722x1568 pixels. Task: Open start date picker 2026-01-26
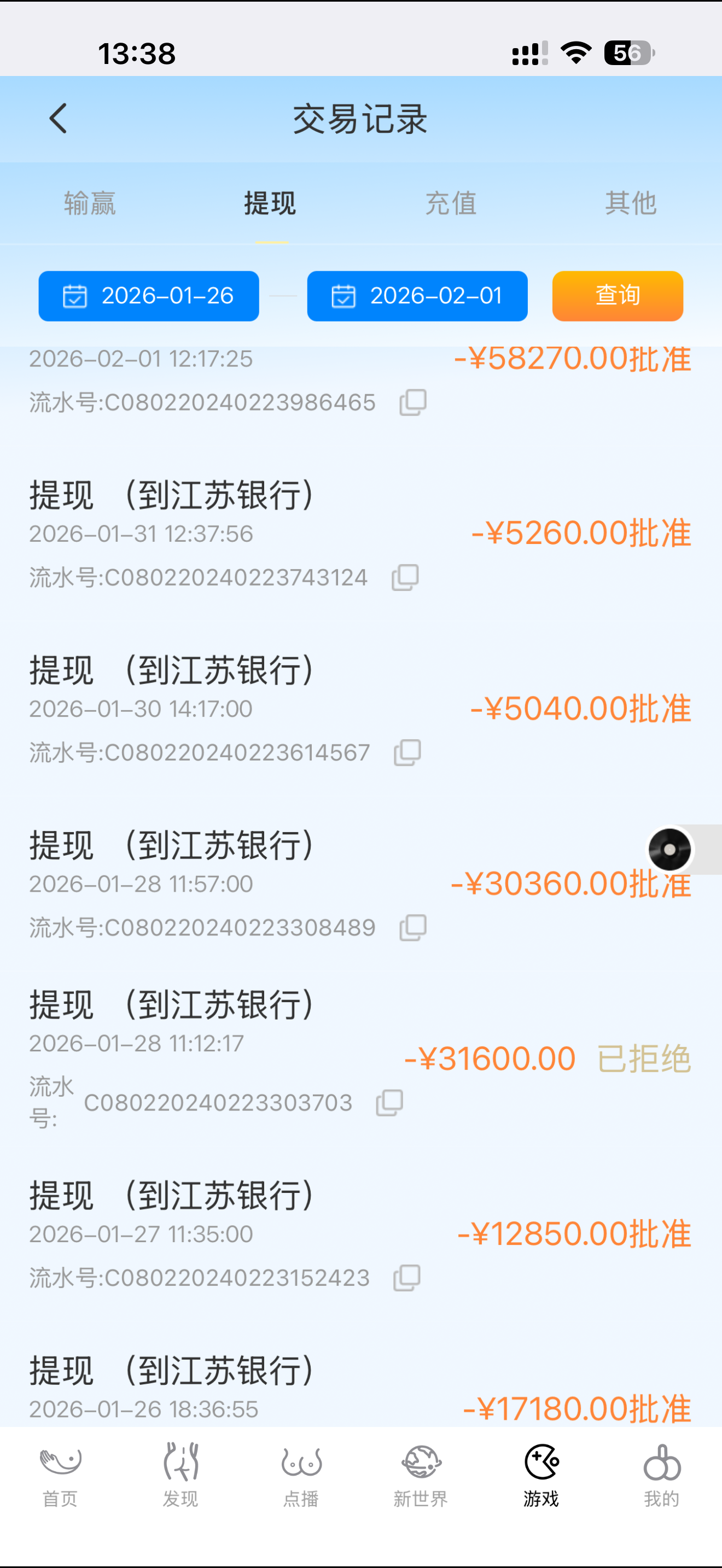pyautogui.click(x=149, y=296)
